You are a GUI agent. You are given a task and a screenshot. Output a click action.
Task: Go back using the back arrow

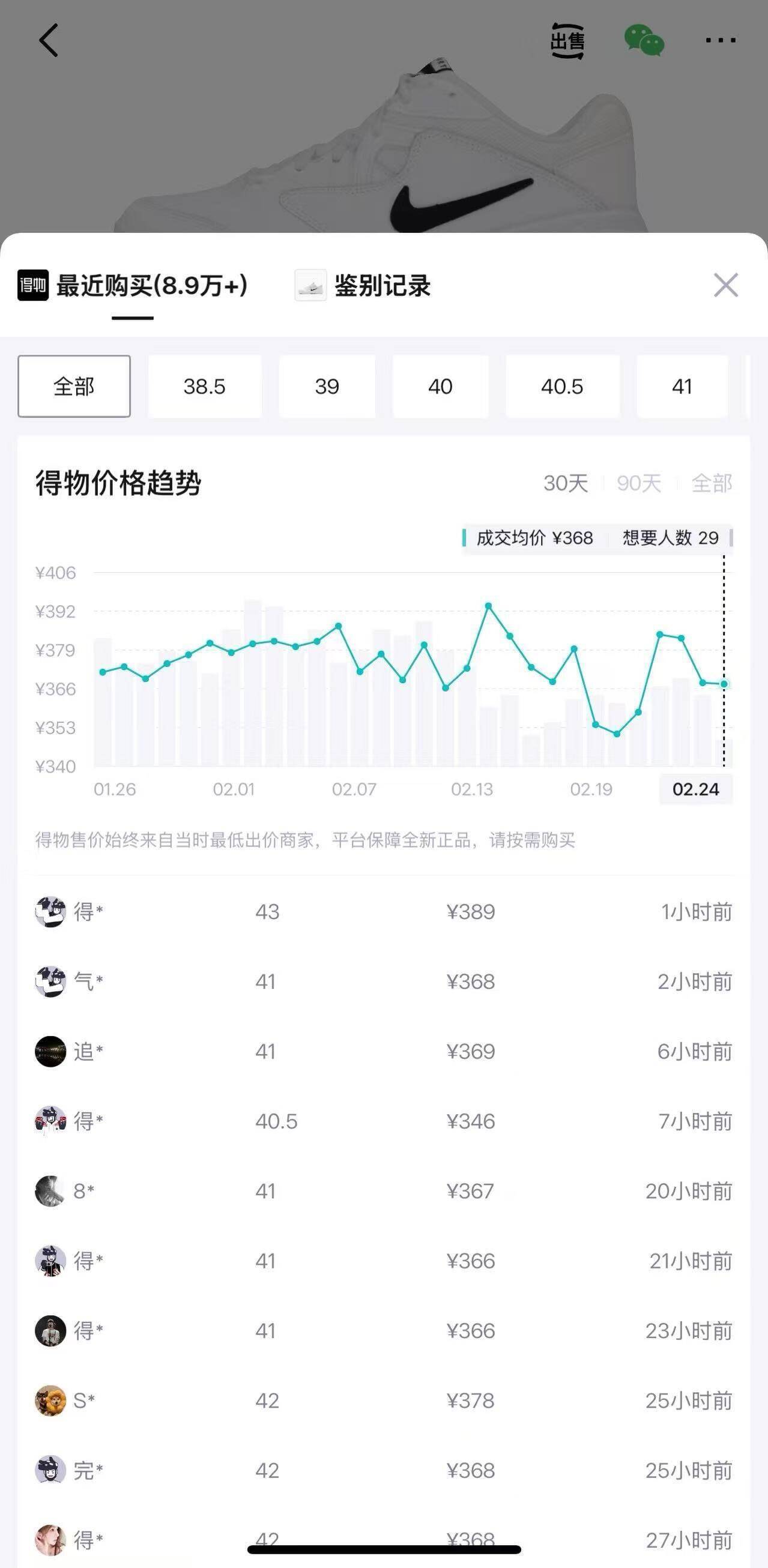tap(49, 41)
